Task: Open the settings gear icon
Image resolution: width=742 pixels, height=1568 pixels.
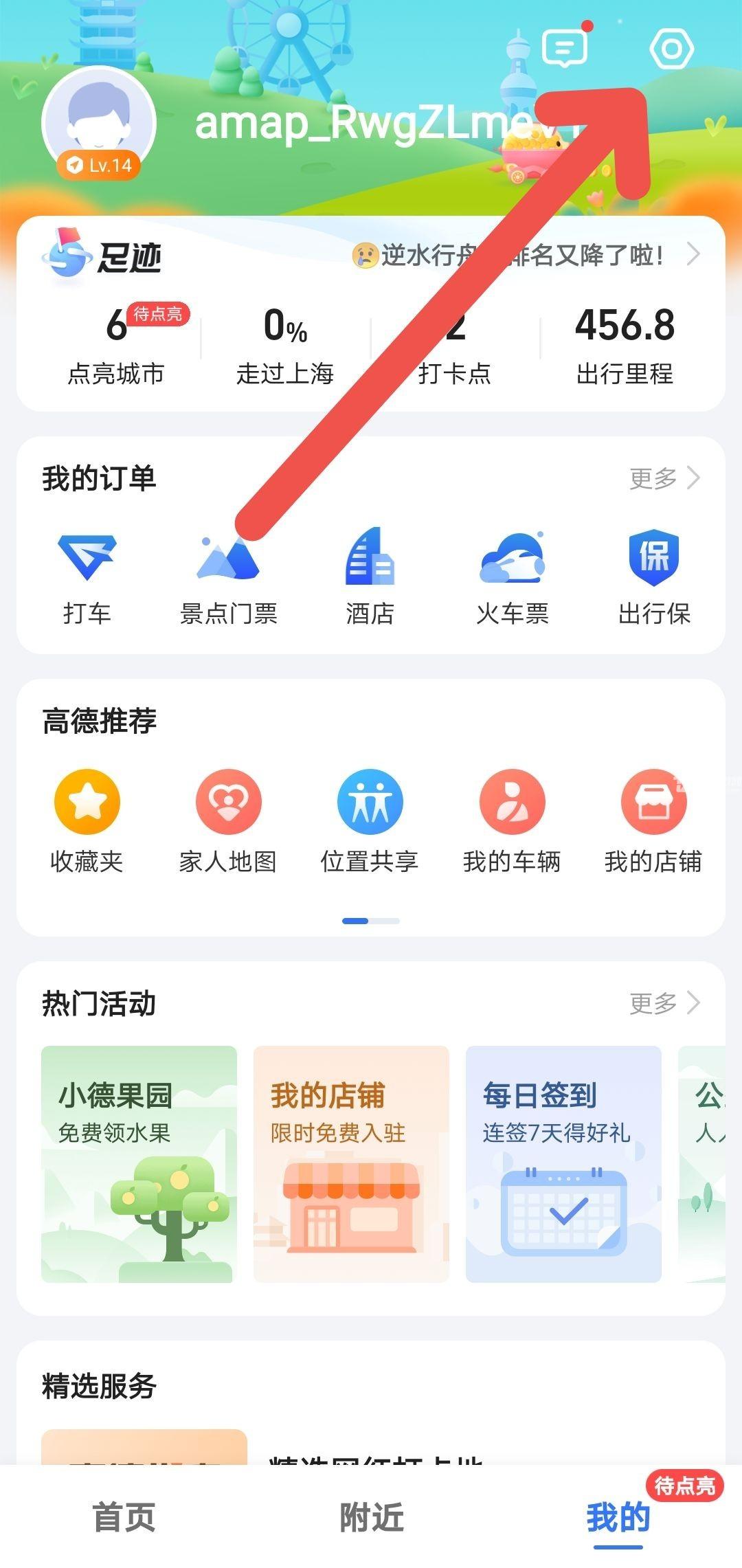Action: 671,49
